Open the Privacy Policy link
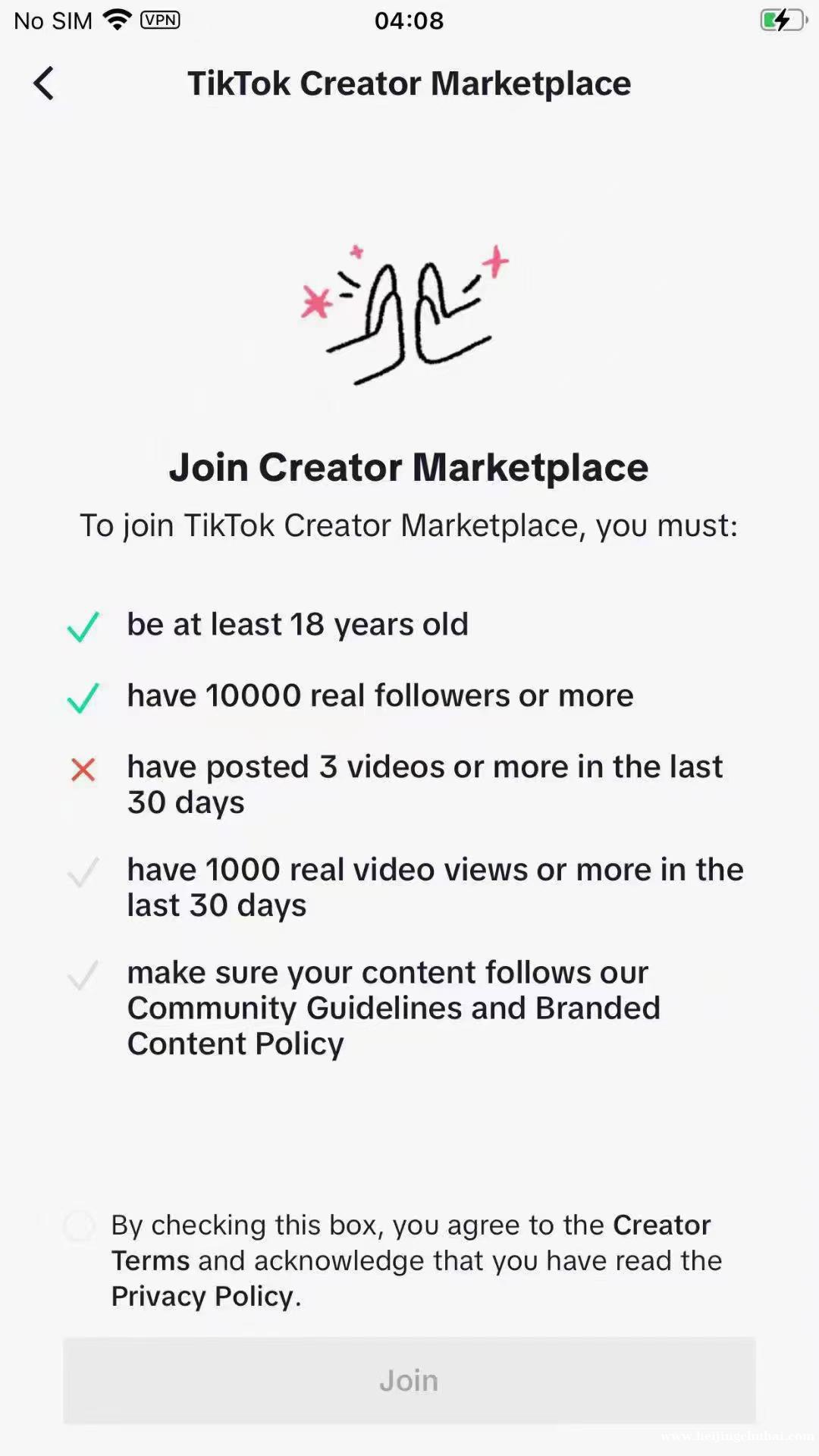 (202, 1296)
